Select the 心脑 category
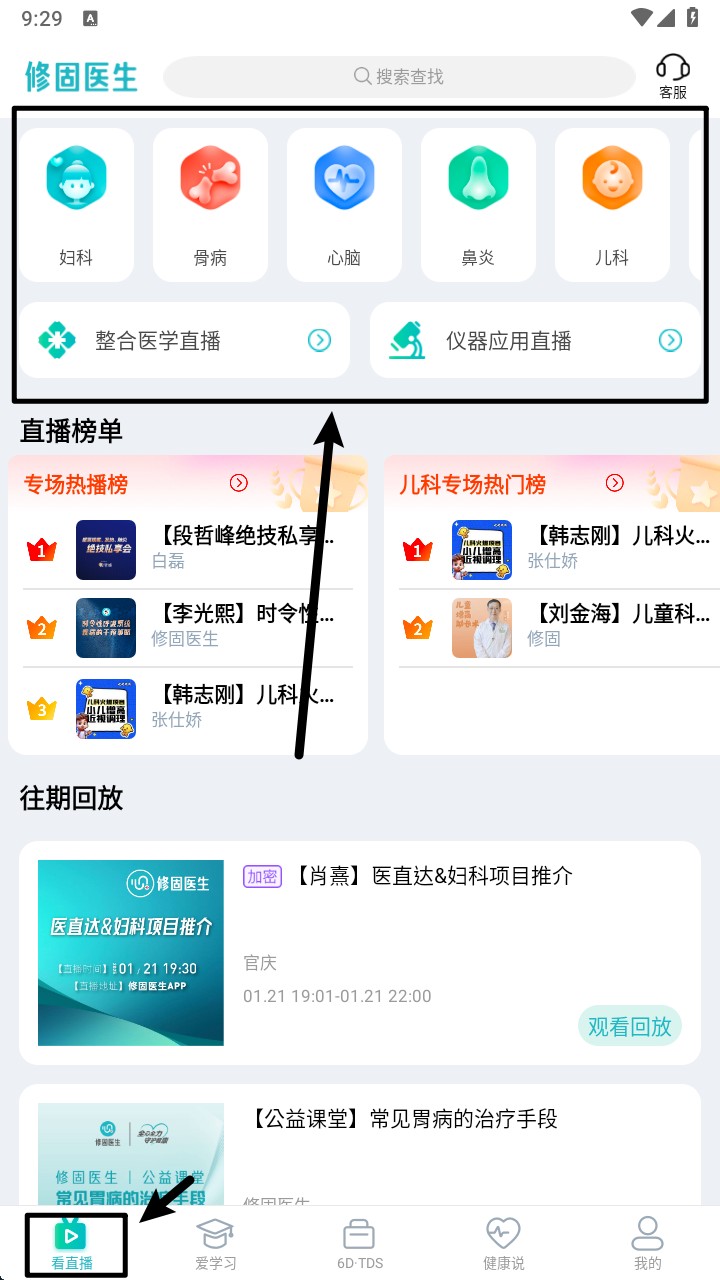Viewport: 720px width, 1280px height. pos(344,205)
